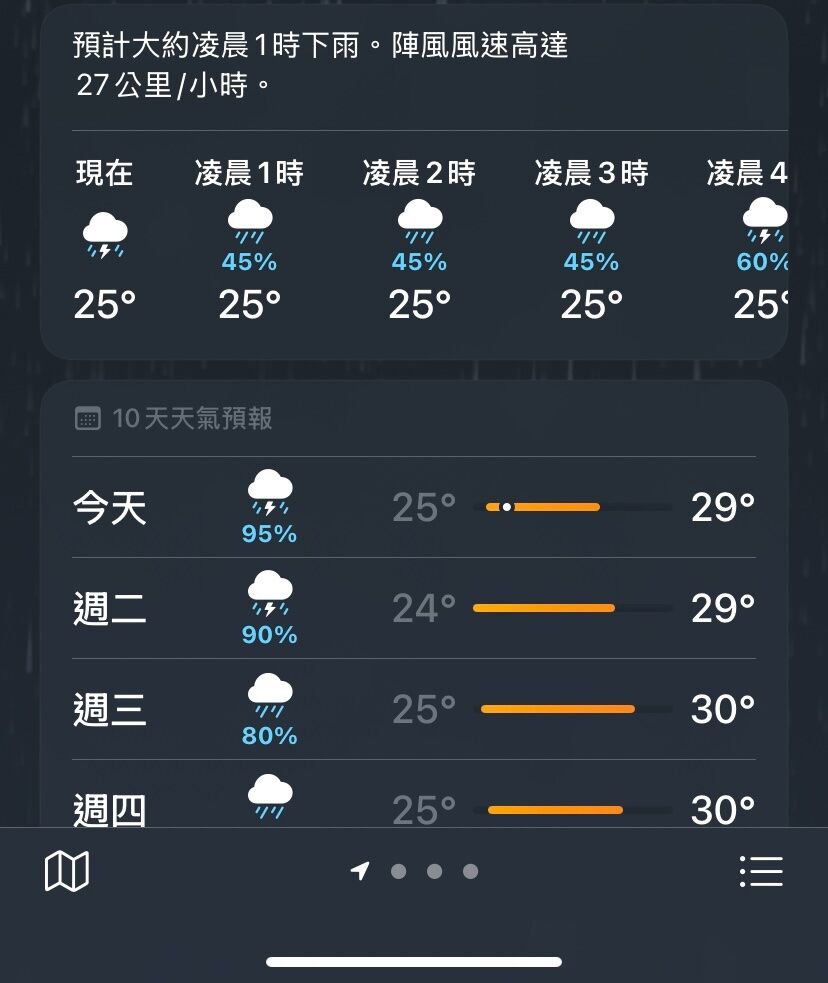828x983 pixels.
Task: View the 週二 forecast details
Action: point(413,608)
